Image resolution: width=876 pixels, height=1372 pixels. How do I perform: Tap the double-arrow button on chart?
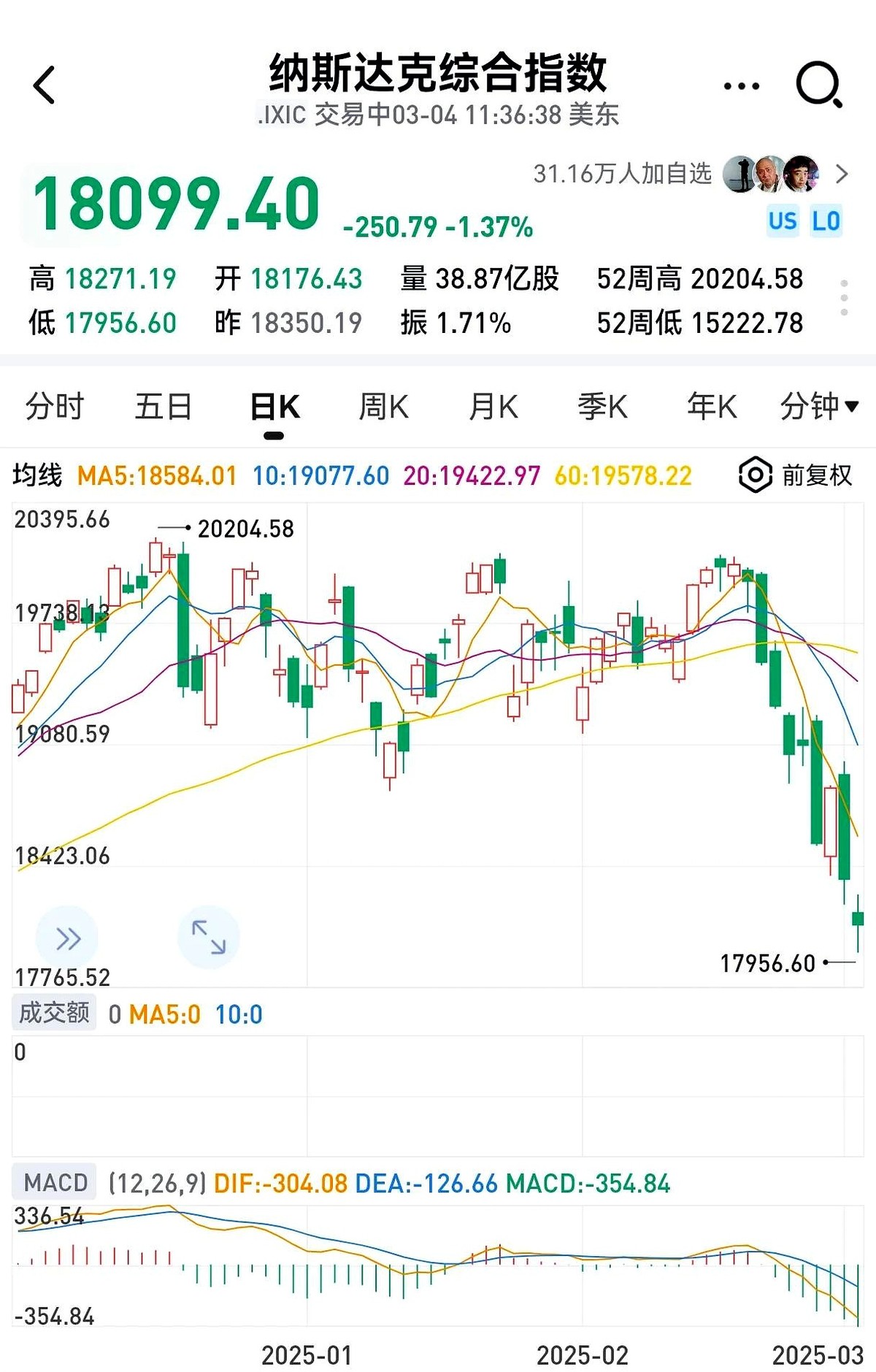point(67,938)
